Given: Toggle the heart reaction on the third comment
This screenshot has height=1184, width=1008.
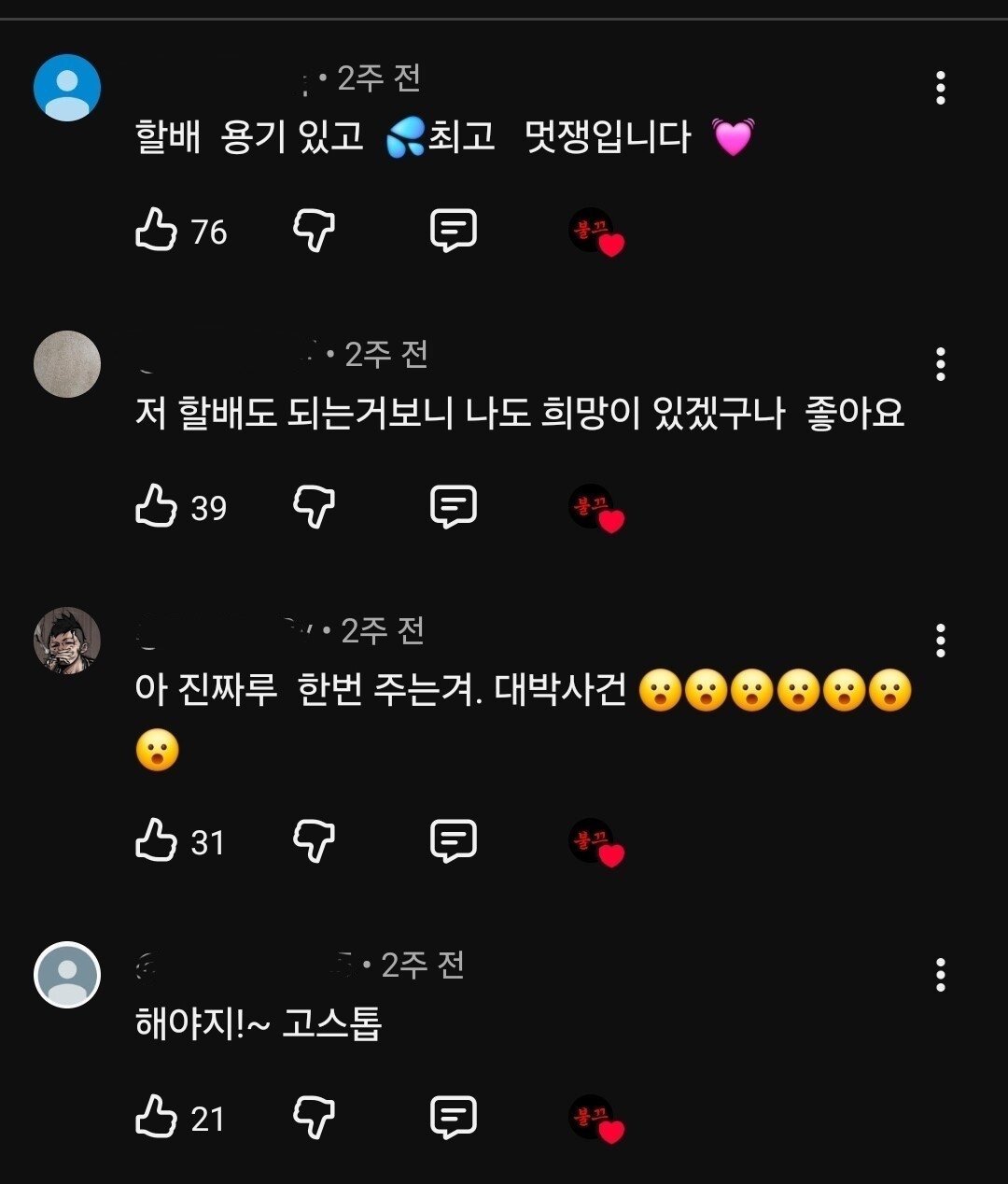Looking at the screenshot, I should pyautogui.click(x=597, y=844).
